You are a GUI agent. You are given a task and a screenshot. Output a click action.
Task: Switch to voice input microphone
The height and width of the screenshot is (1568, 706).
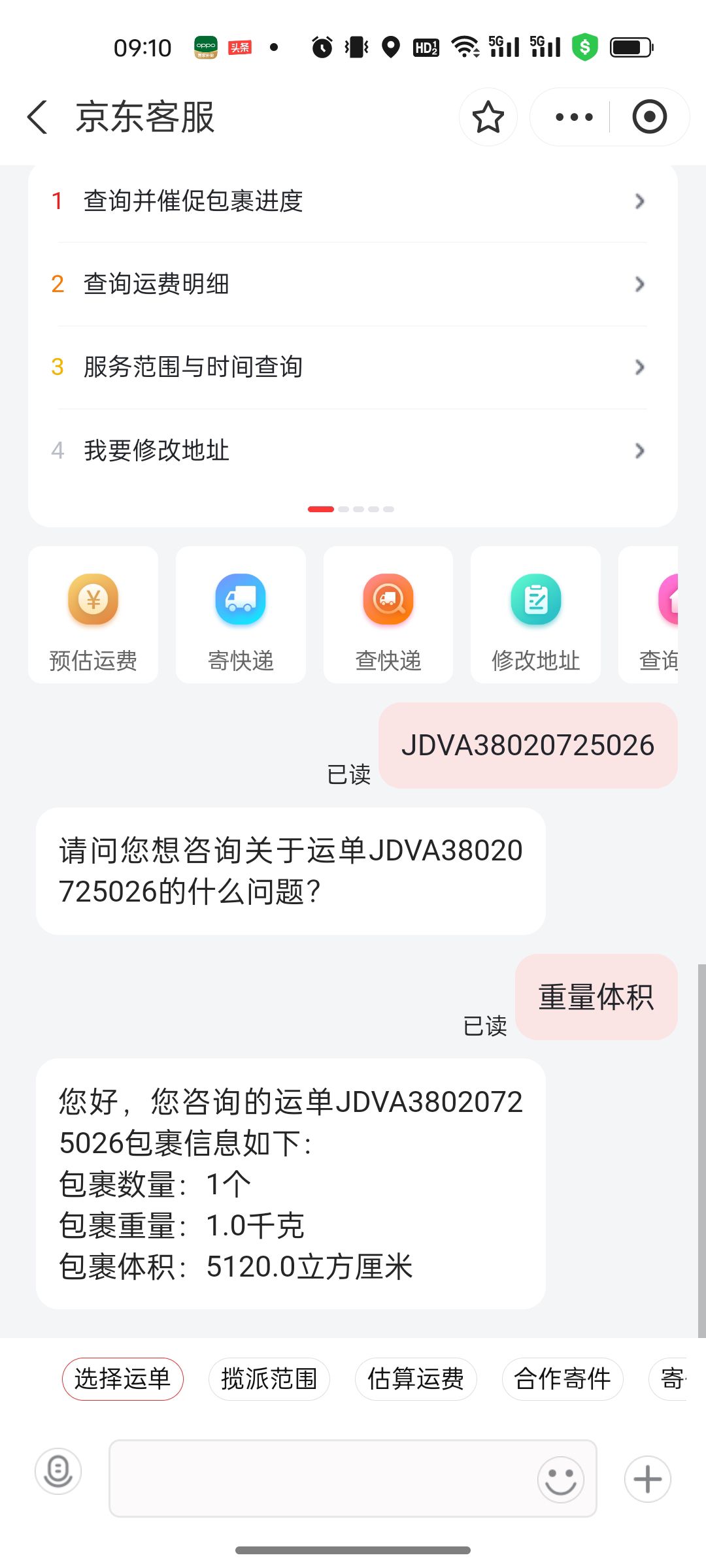pyautogui.click(x=58, y=1471)
